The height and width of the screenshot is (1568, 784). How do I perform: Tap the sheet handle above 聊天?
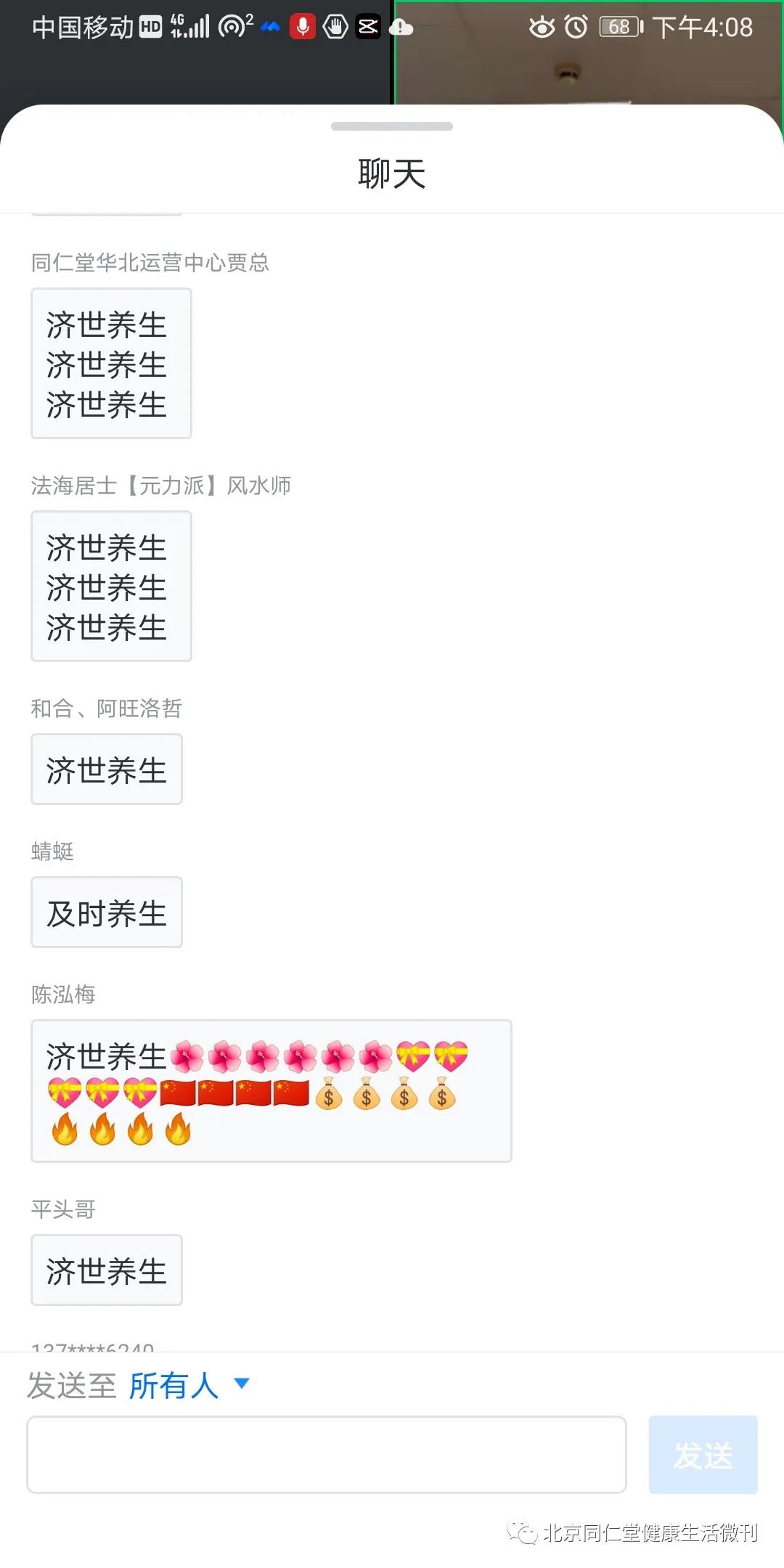click(x=392, y=126)
